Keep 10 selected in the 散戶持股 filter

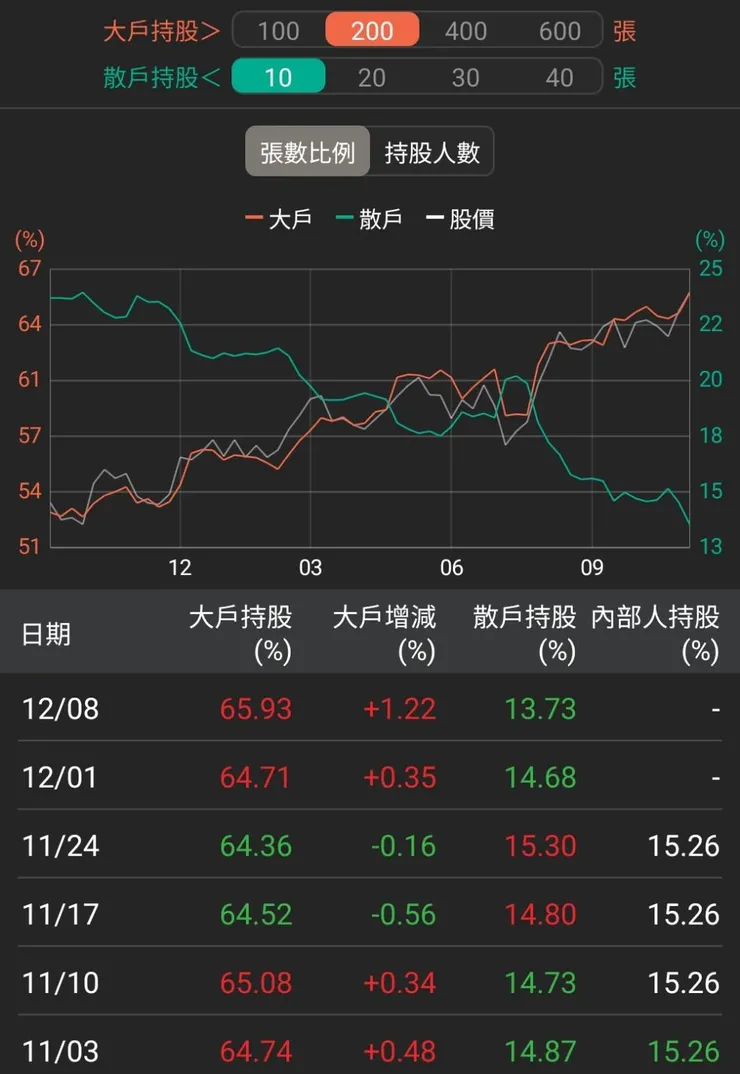pyautogui.click(x=277, y=77)
